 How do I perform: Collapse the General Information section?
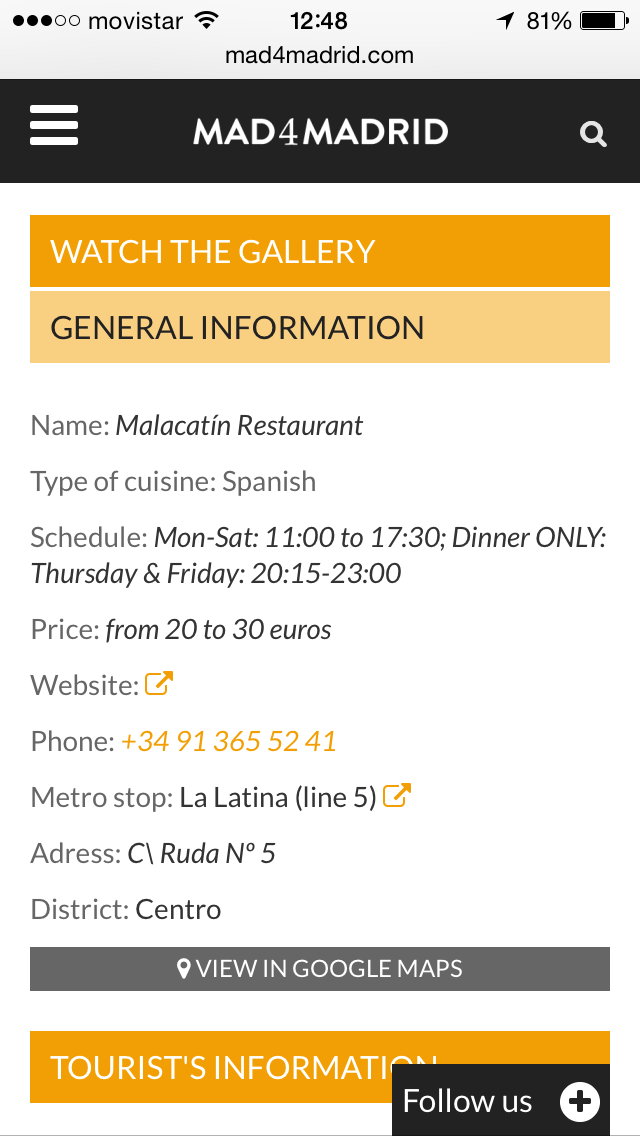coord(320,327)
